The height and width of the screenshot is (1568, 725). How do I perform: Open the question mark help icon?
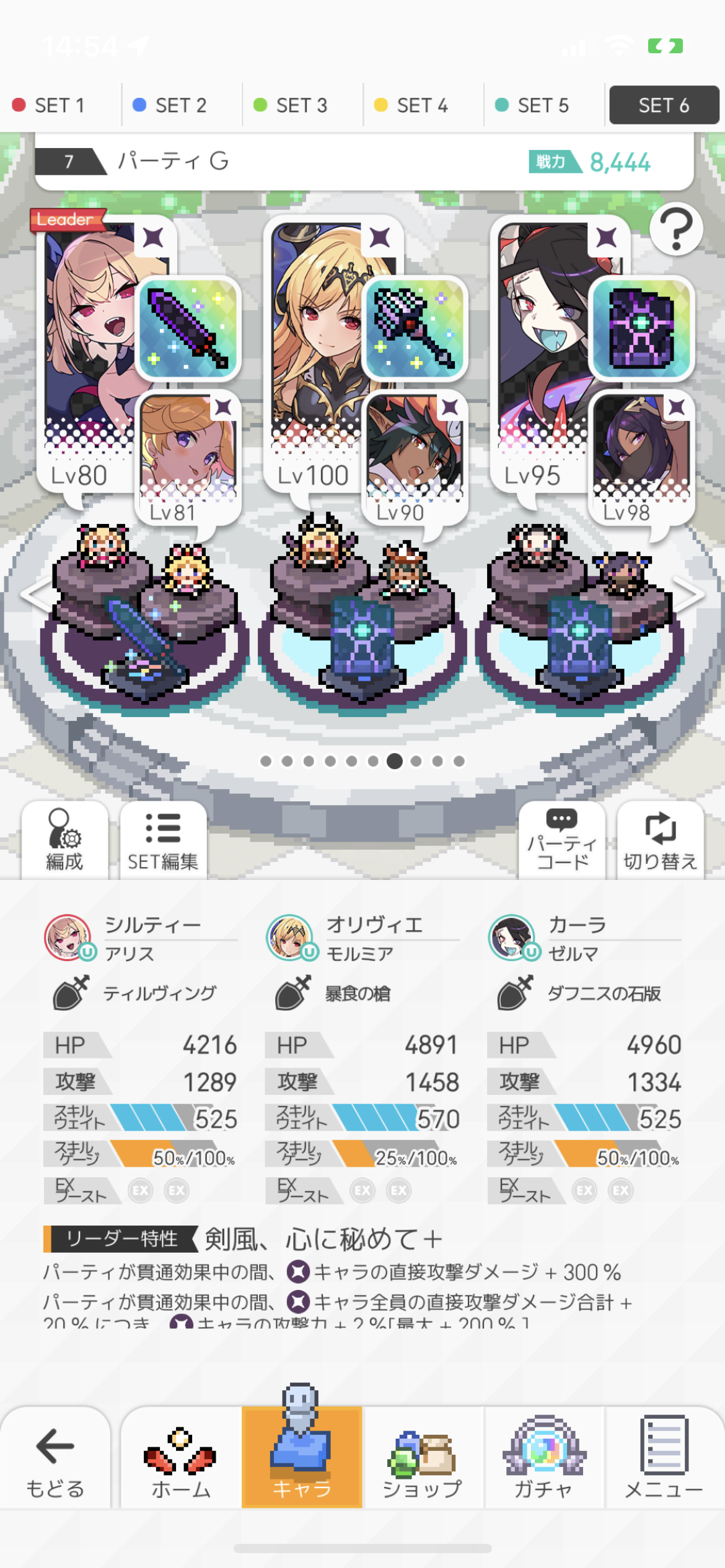[676, 229]
